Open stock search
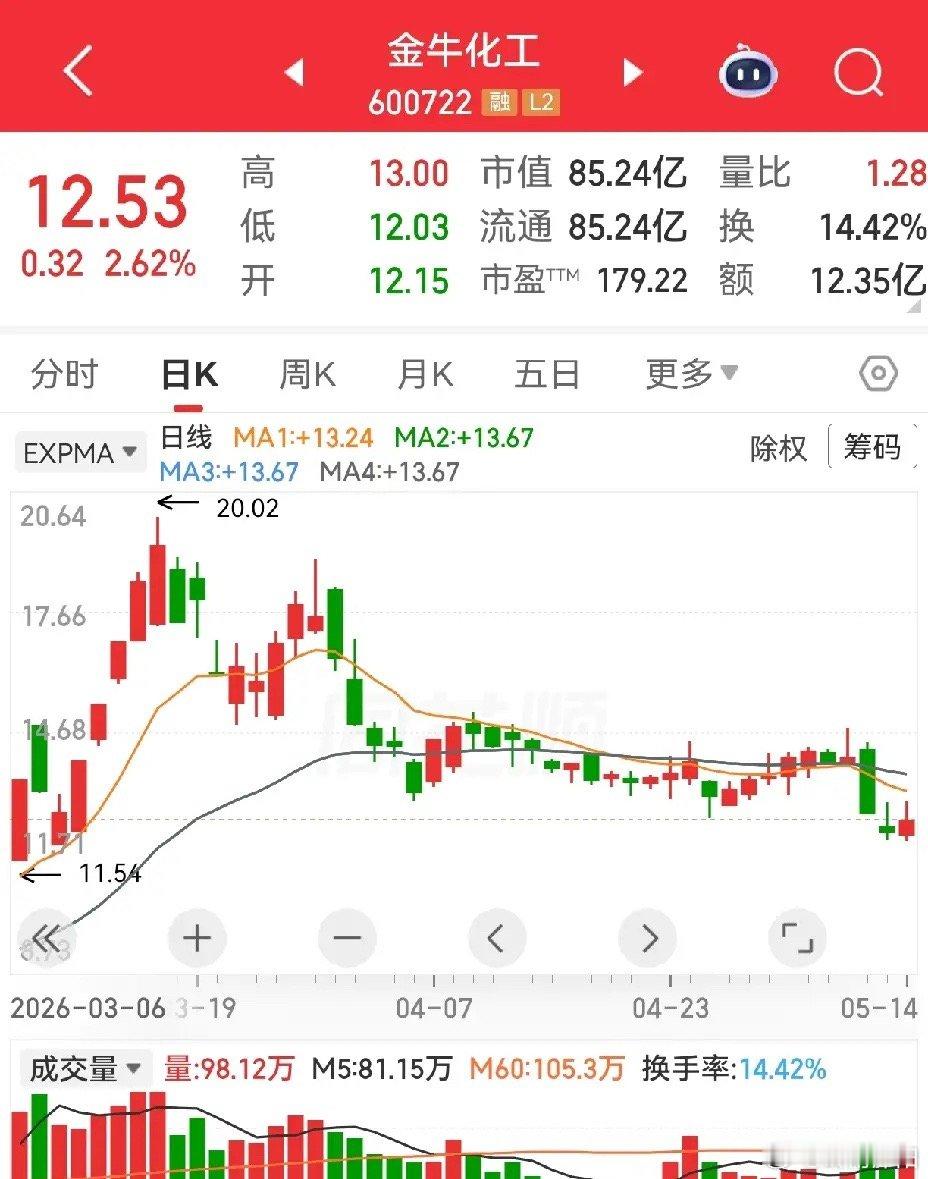Screen dimensions: 928x1179 coord(858,72)
